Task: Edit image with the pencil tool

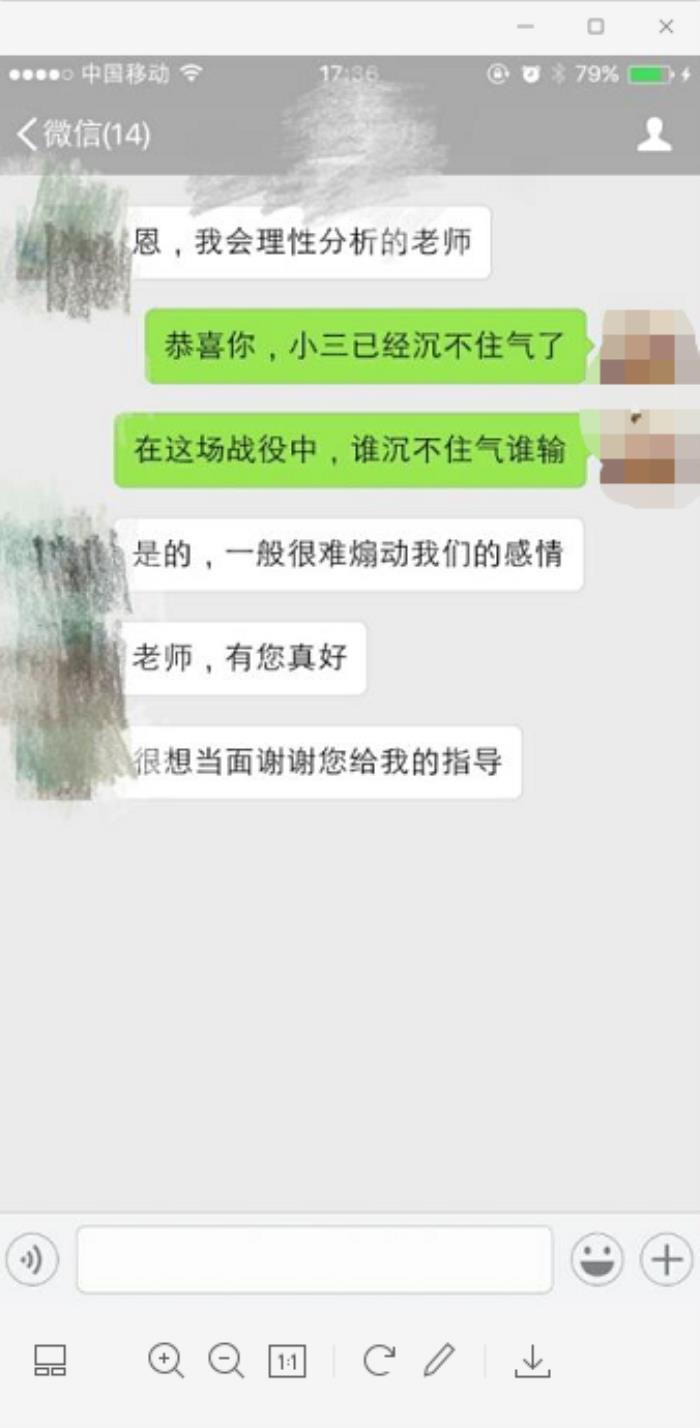Action: [x=438, y=1360]
